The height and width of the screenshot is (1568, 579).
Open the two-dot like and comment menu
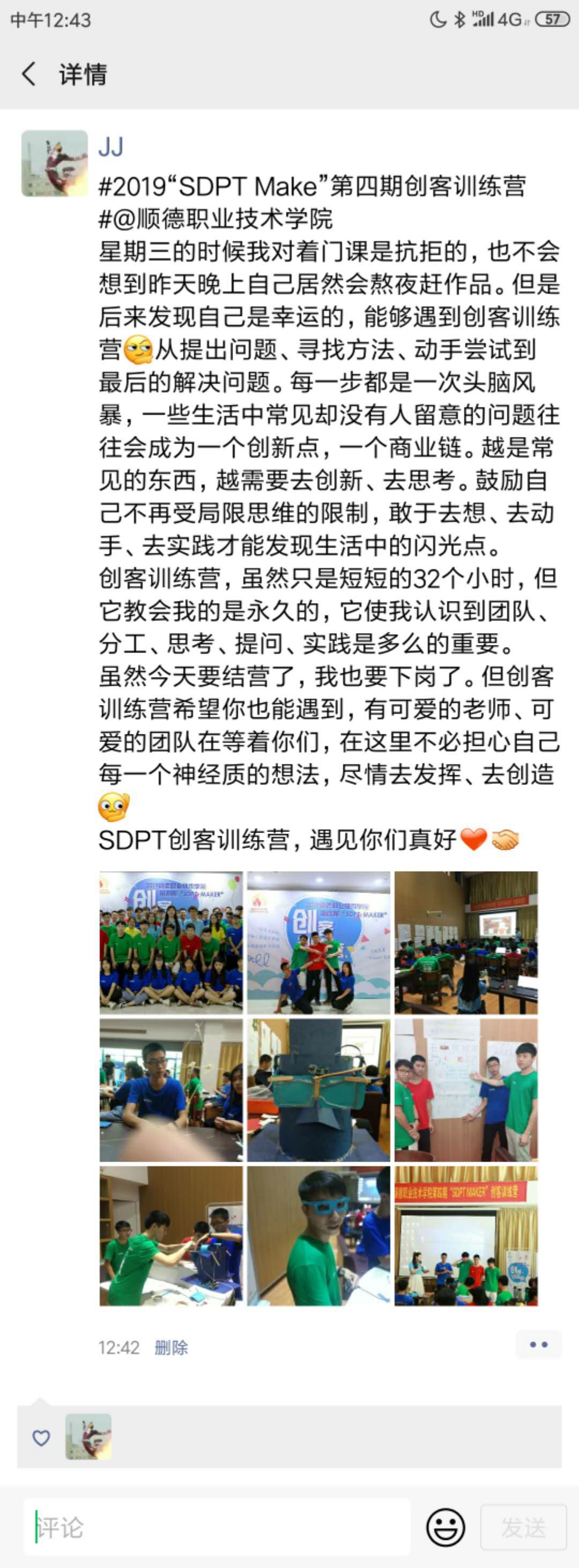(x=538, y=1344)
